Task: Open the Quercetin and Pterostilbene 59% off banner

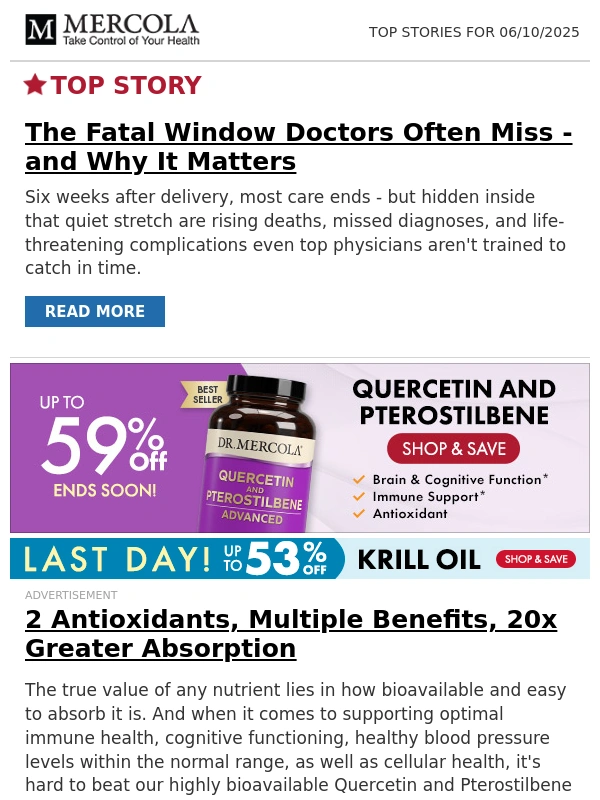Action: pos(300,447)
